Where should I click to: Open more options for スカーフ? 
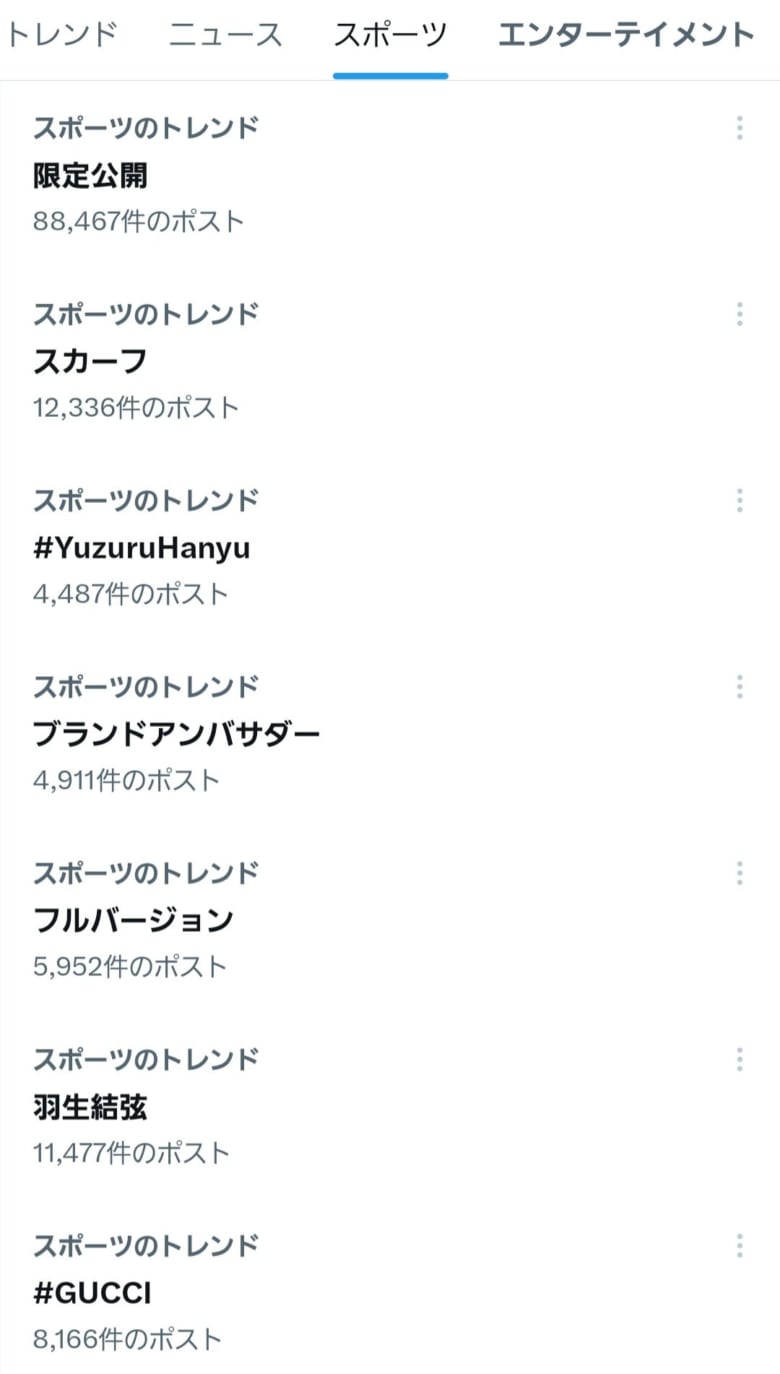click(x=739, y=314)
